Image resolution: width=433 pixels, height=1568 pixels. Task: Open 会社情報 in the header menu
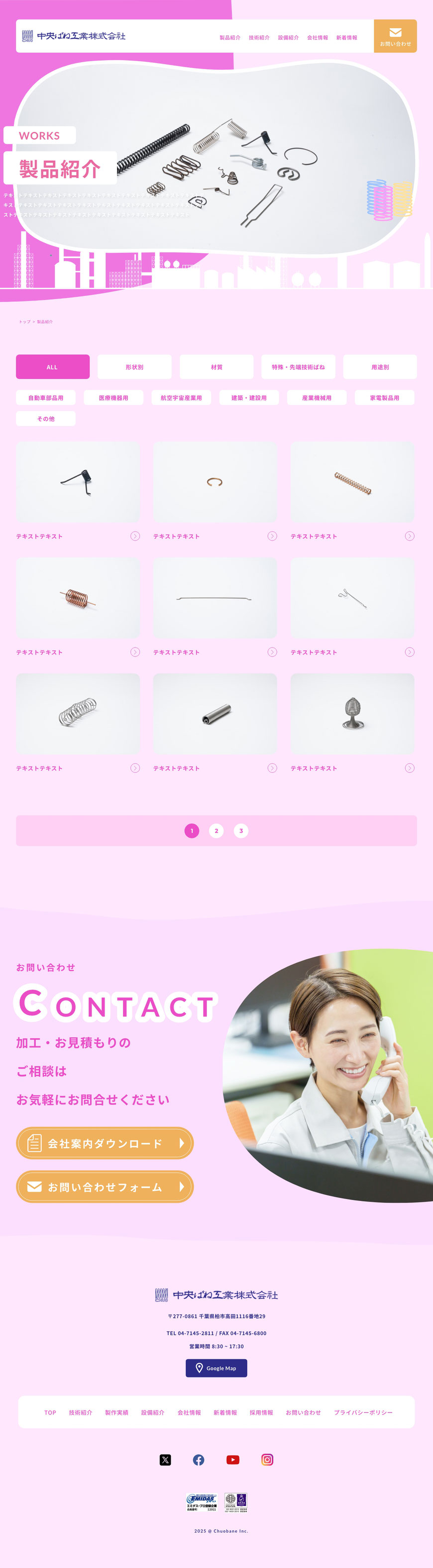[318, 38]
